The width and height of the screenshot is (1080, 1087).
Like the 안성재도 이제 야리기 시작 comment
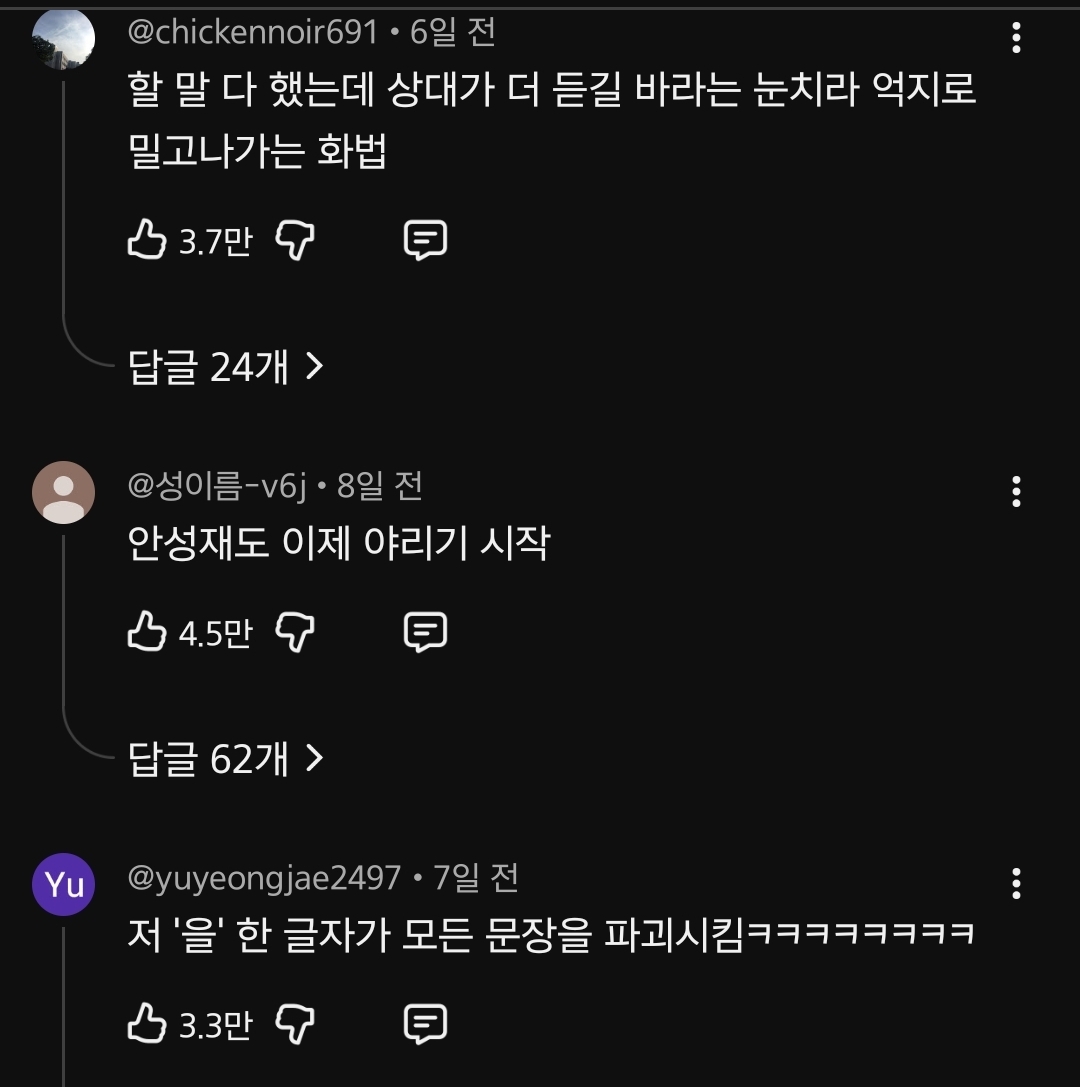pyautogui.click(x=147, y=631)
